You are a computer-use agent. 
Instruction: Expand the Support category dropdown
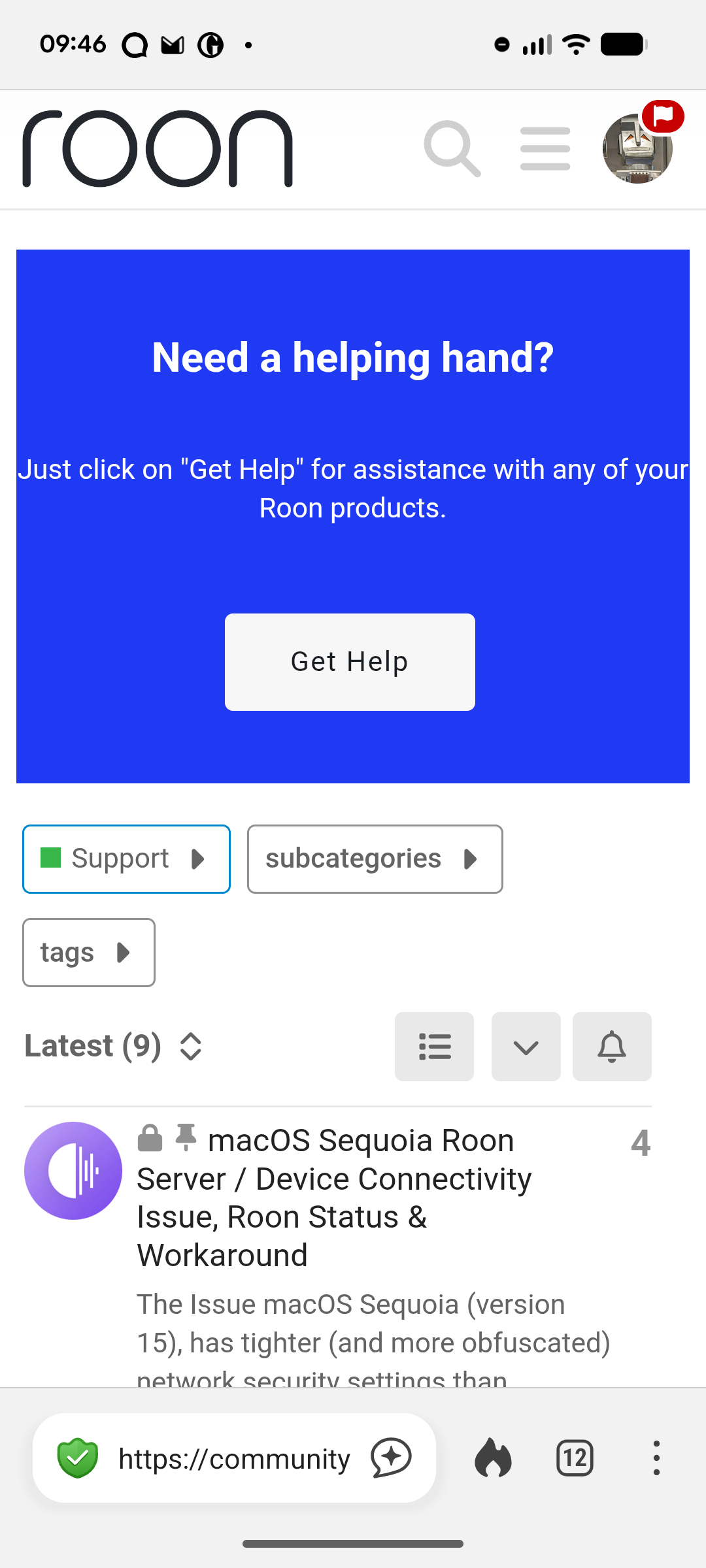[126, 859]
